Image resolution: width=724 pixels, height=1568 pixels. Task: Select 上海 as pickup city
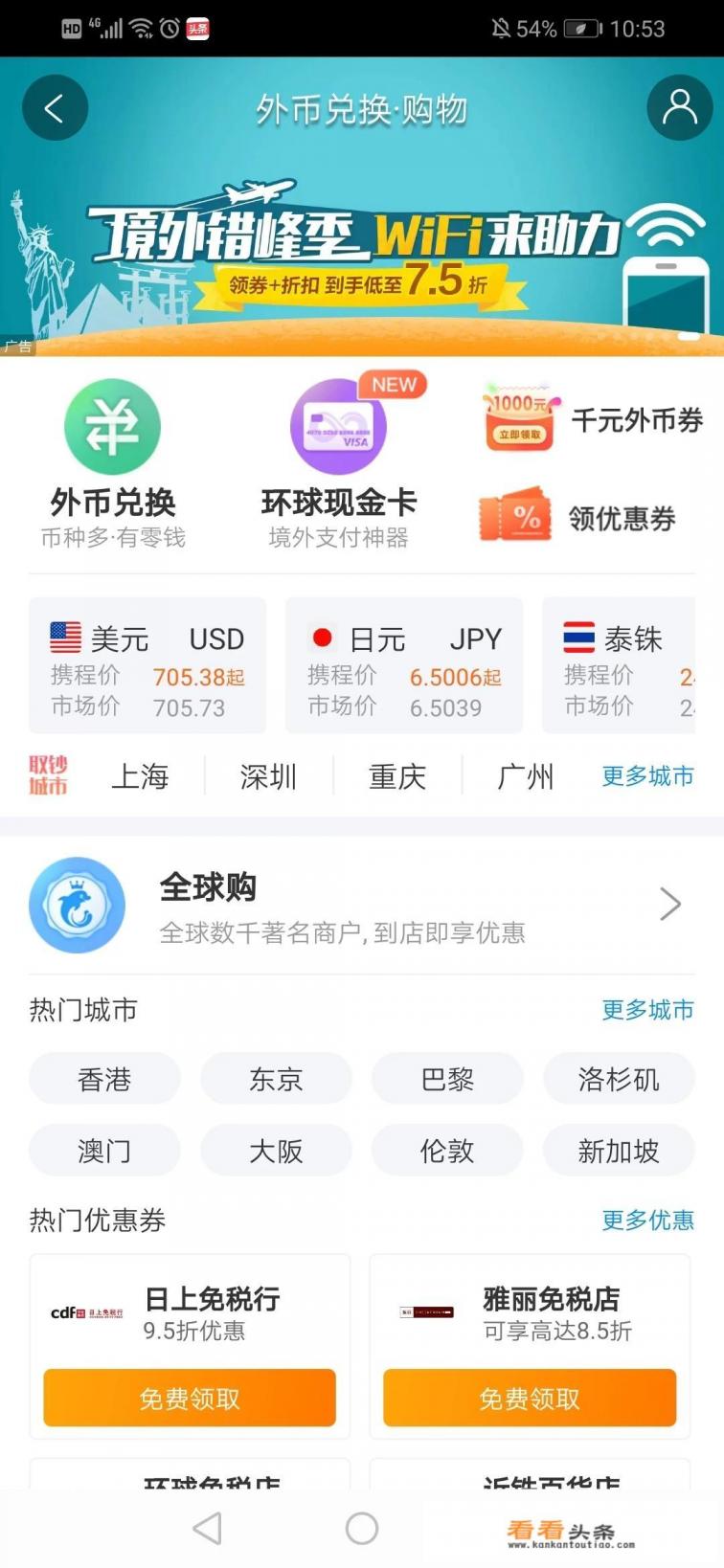pyautogui.click(x=140, y=776)
